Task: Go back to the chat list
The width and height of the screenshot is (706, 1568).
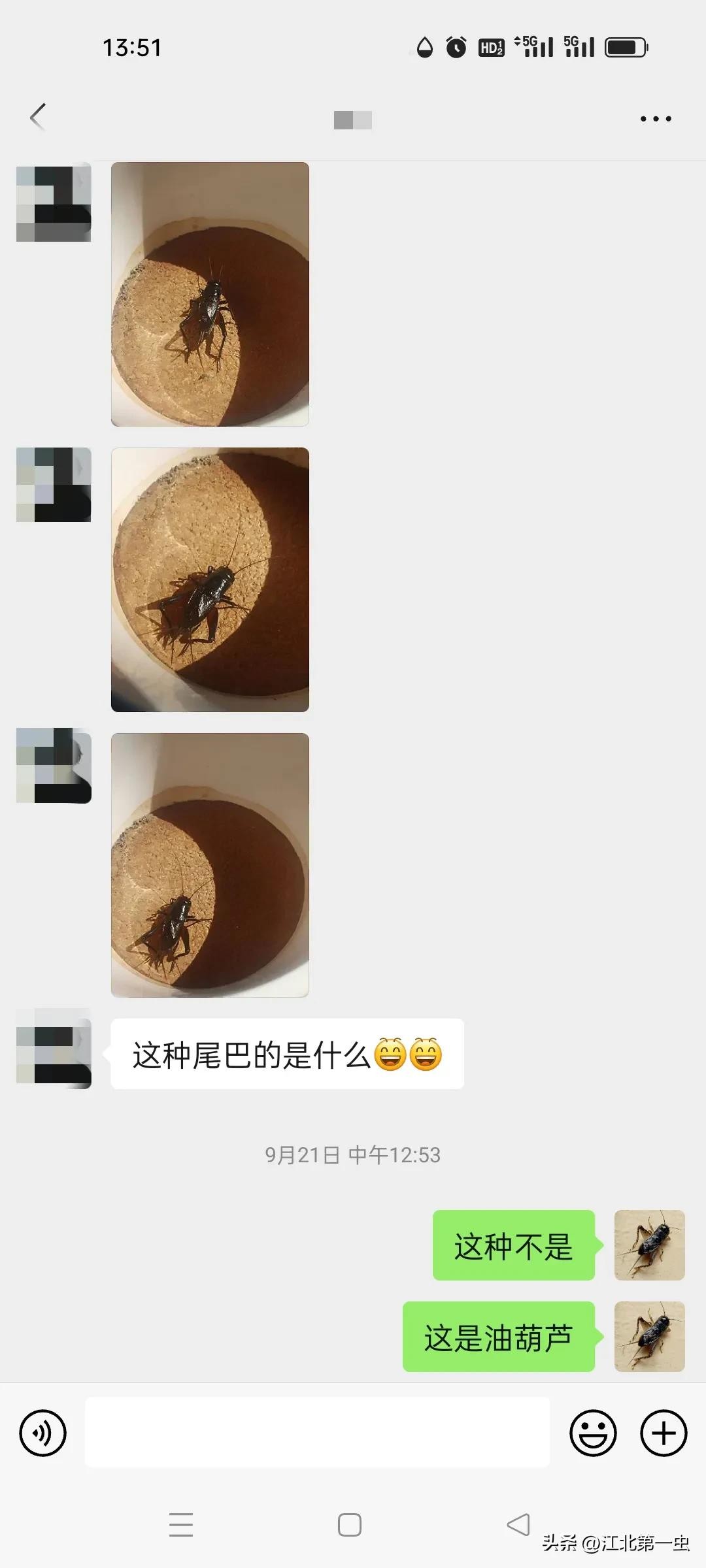Action: coord(38,118)
